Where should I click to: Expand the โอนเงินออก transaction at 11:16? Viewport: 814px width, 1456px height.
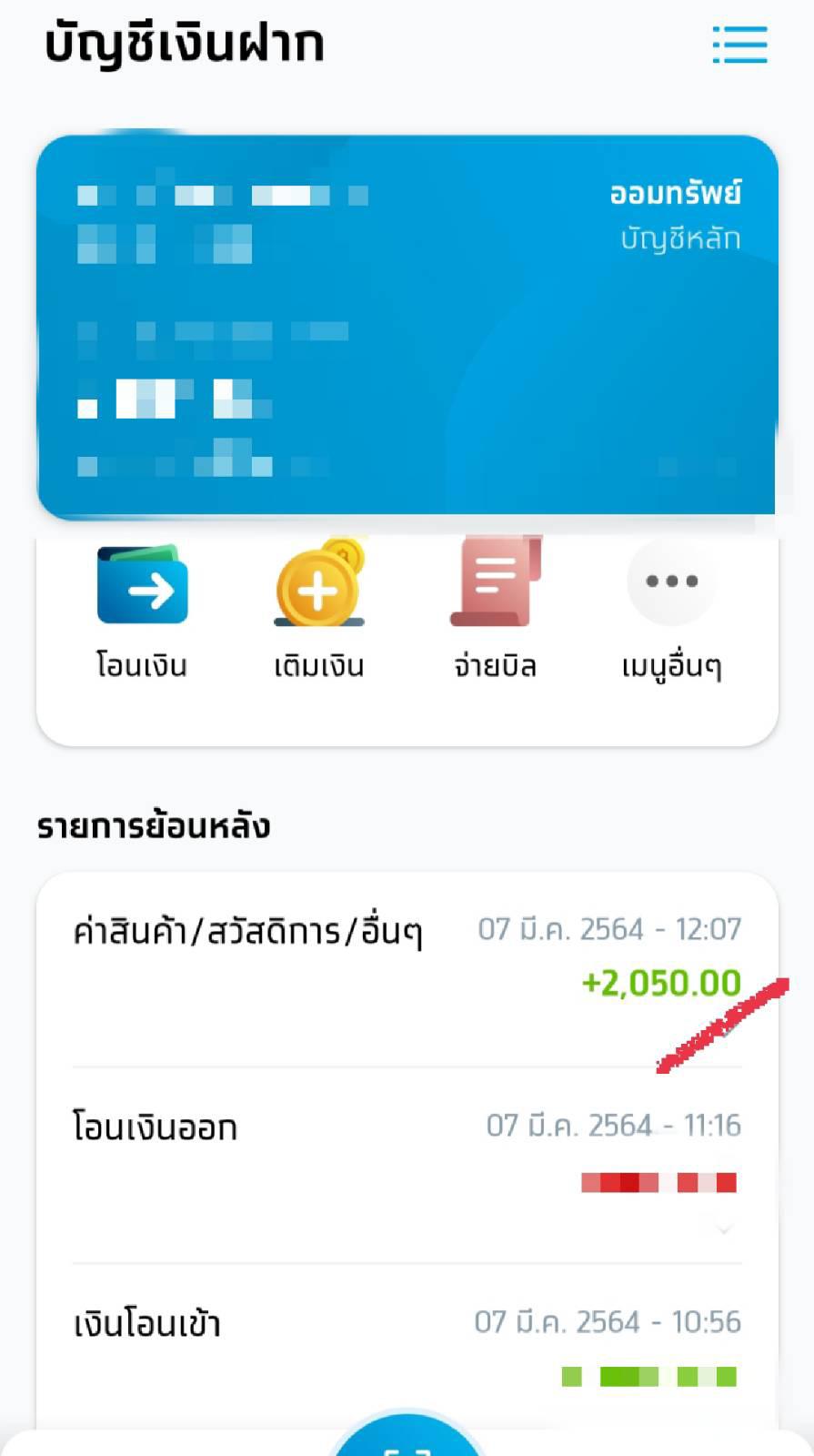407,1165
